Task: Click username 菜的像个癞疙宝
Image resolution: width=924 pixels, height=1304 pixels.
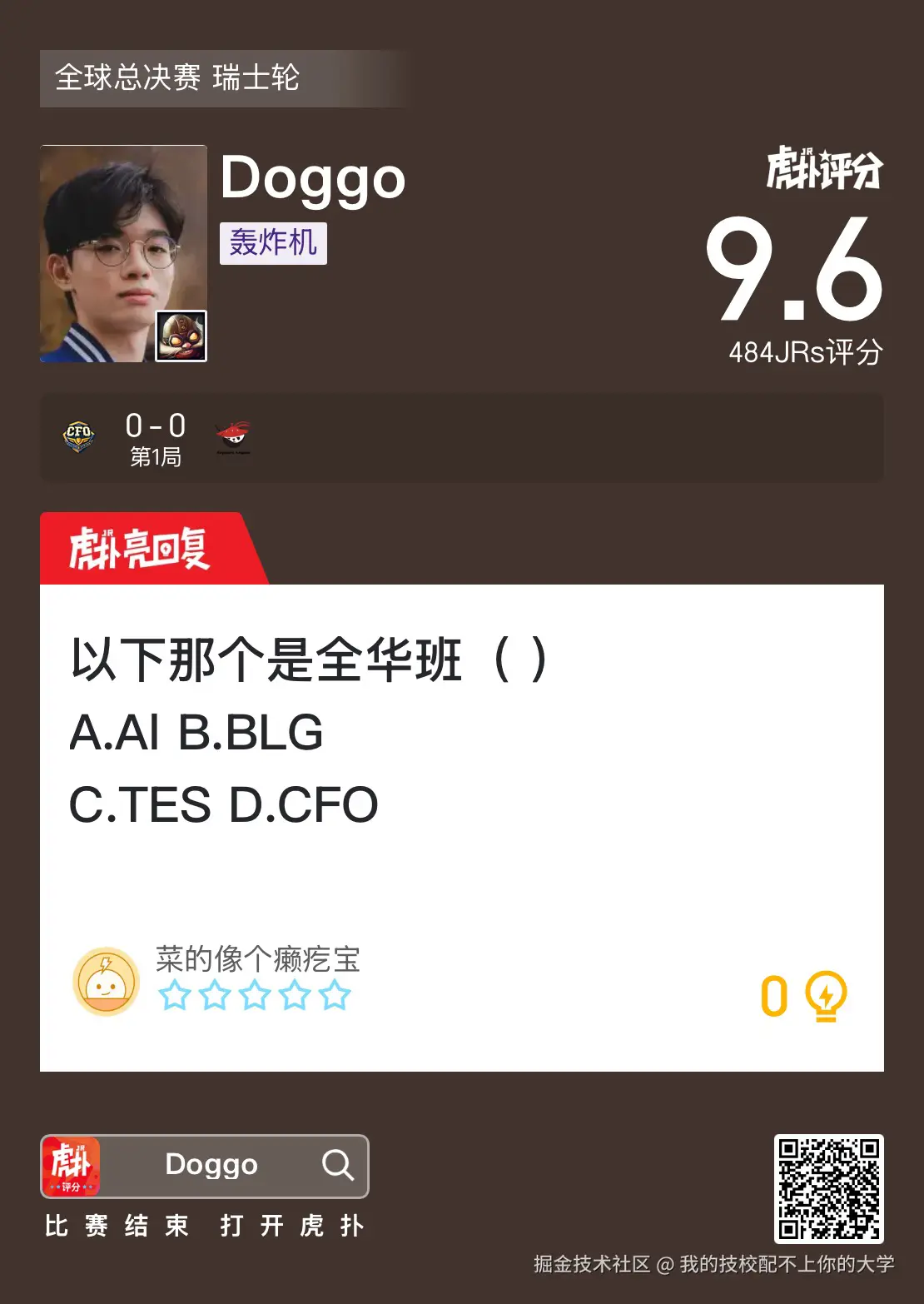Action: pos(259,960)
